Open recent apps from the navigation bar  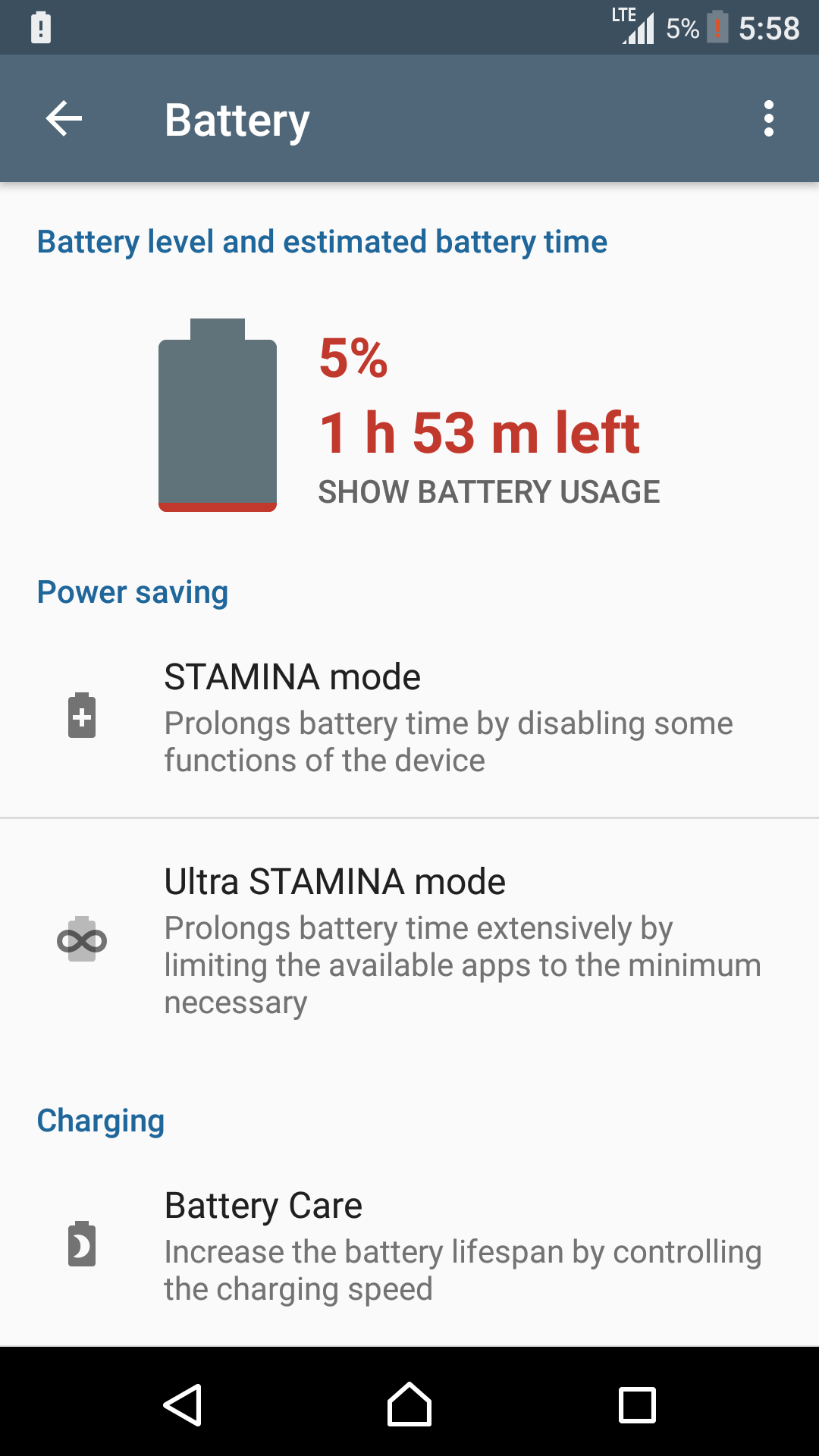[x=637, y=1405]
